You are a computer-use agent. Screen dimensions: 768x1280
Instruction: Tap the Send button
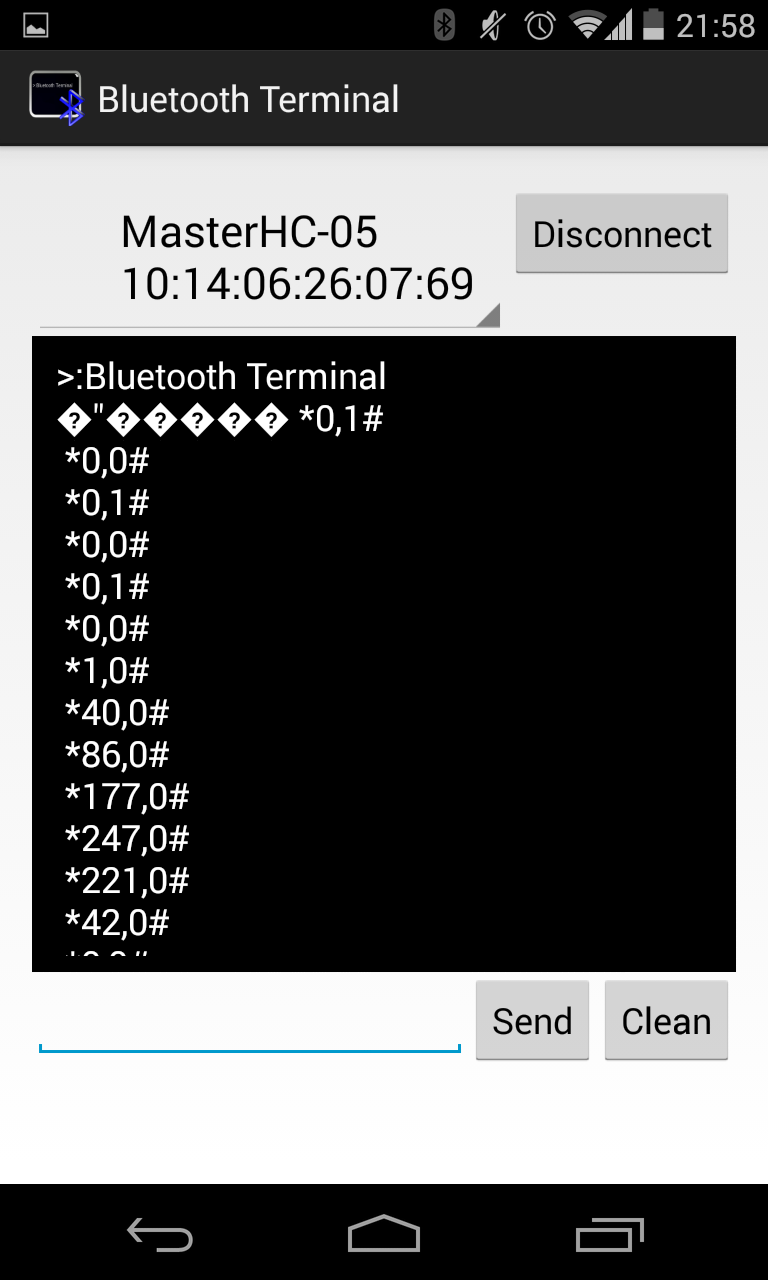(x=532, y=1021)
